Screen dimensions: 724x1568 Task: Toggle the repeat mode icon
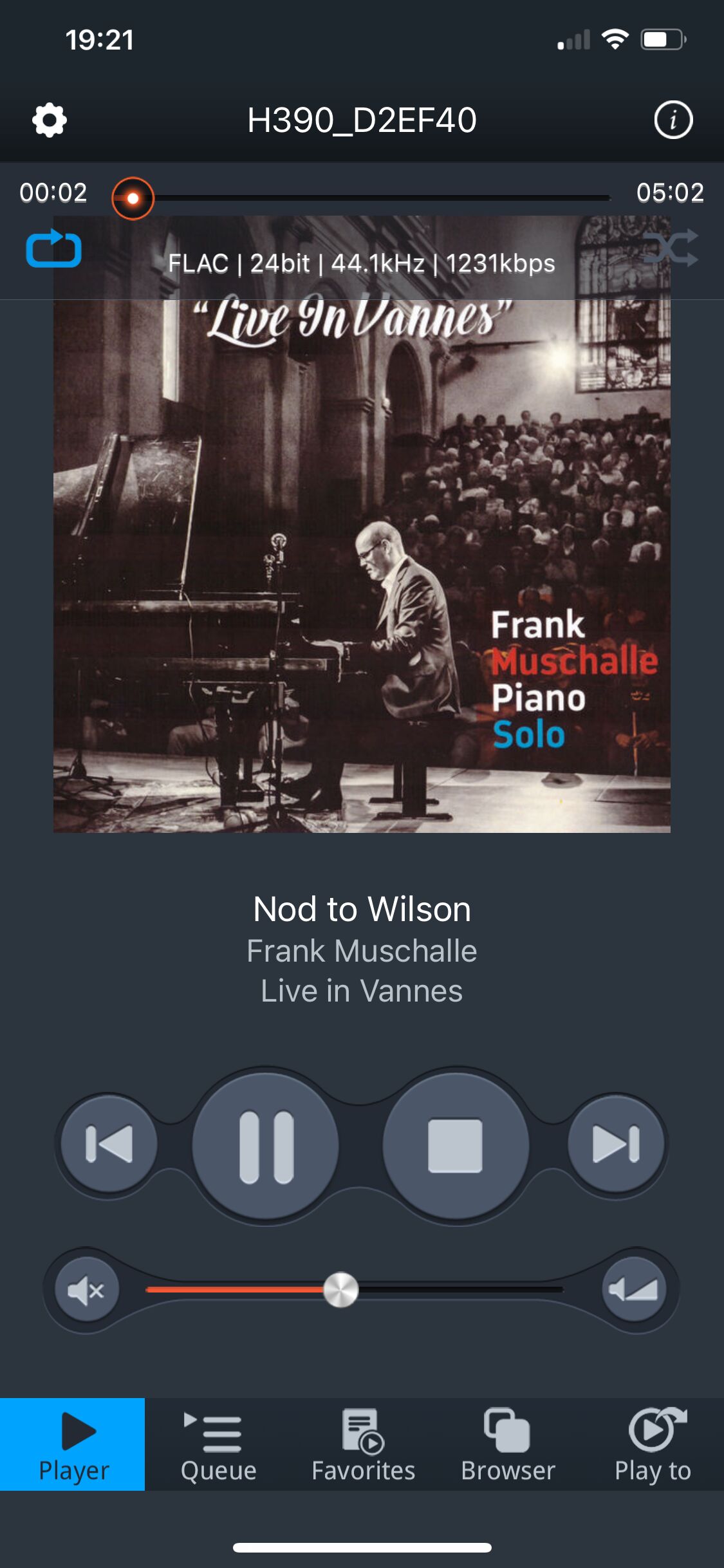[53, 248]
